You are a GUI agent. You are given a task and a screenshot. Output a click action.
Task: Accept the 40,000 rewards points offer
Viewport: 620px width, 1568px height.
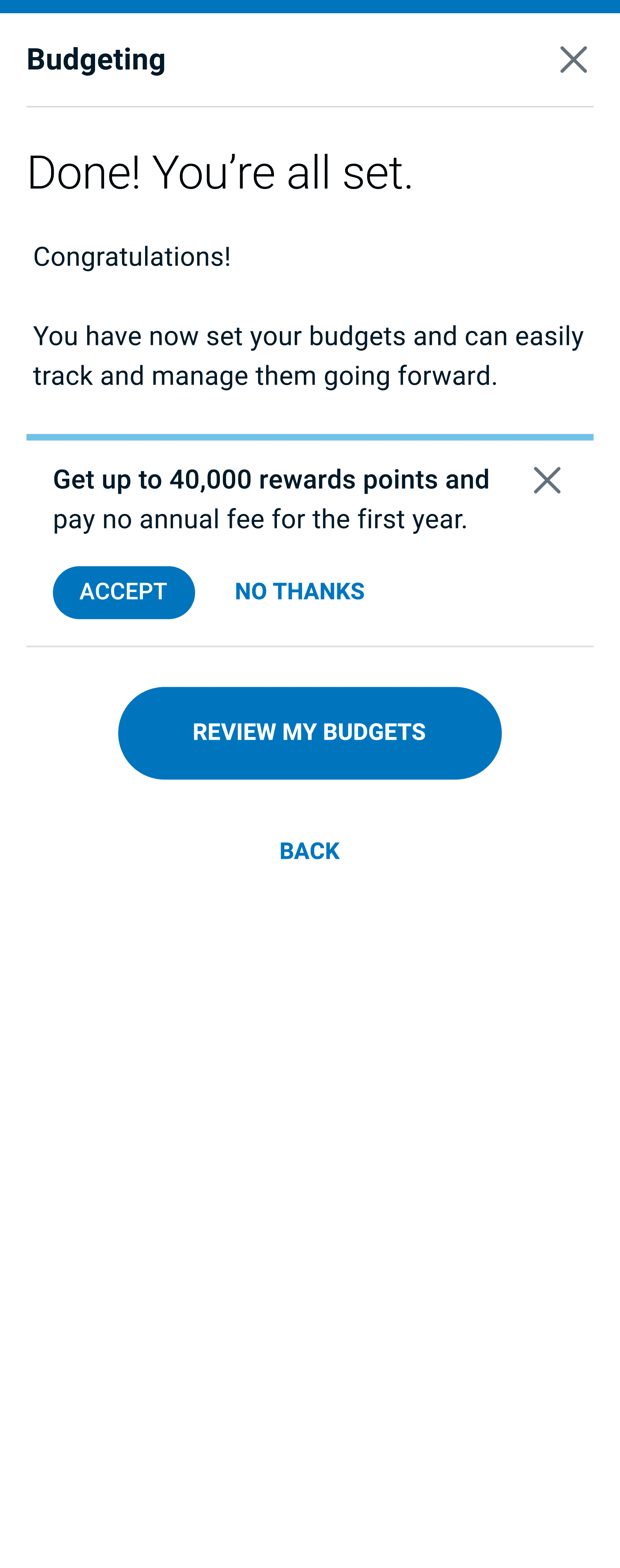pyautogui.click(x=124, y=592)
